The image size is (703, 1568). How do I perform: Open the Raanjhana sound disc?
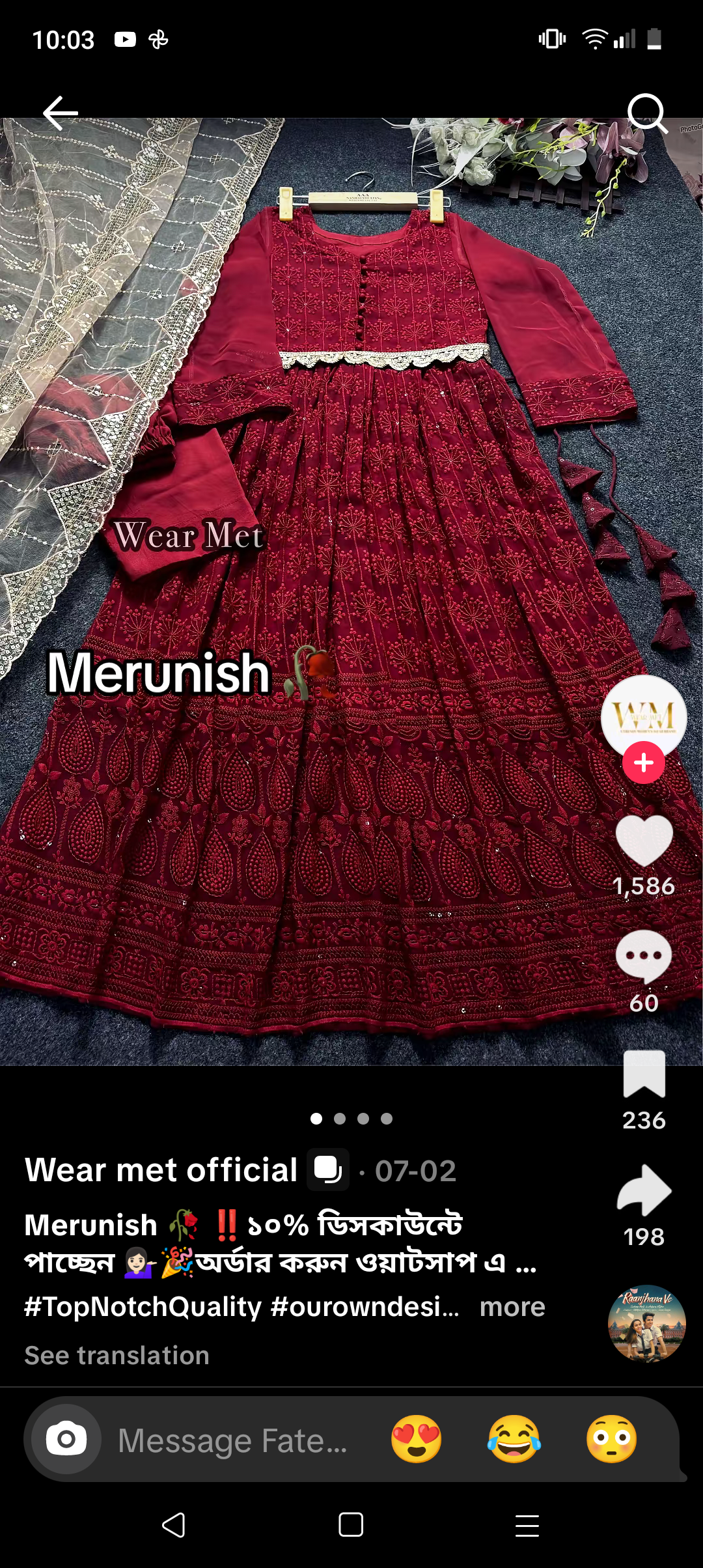click(646, 1323)
